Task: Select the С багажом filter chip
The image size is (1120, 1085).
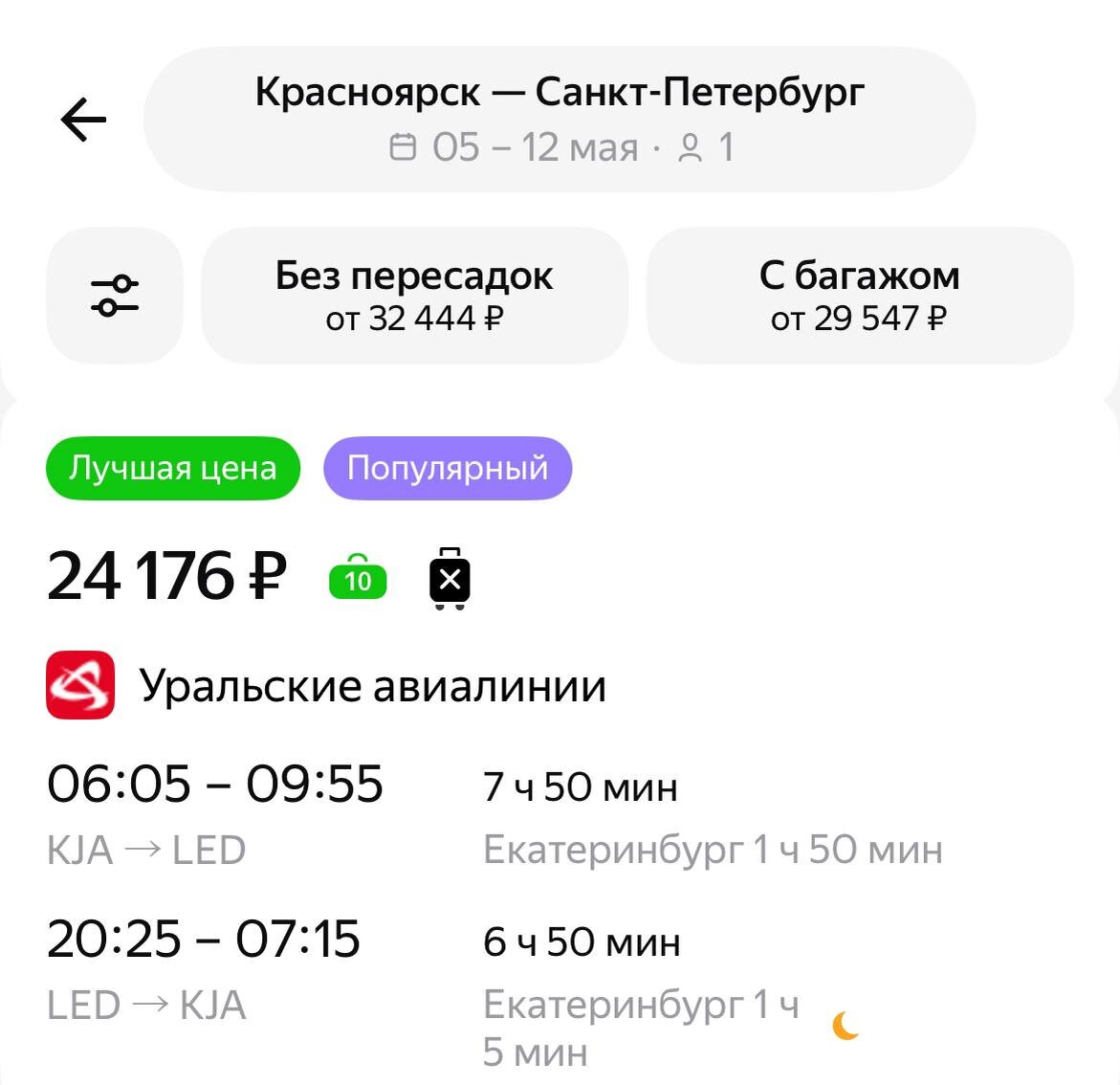Action: pos(859,296)
